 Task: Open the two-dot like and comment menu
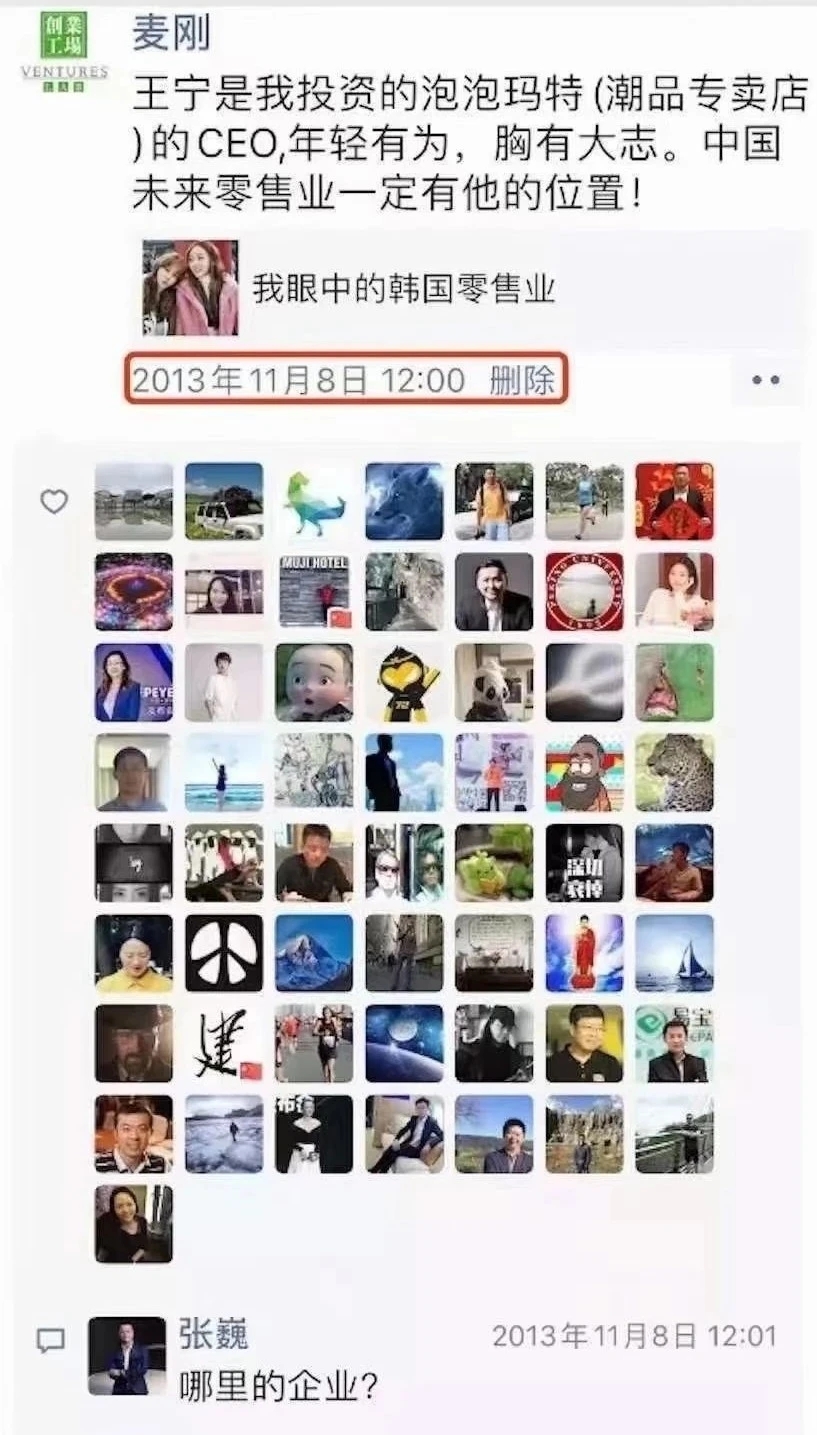click(x=765, y=380)
